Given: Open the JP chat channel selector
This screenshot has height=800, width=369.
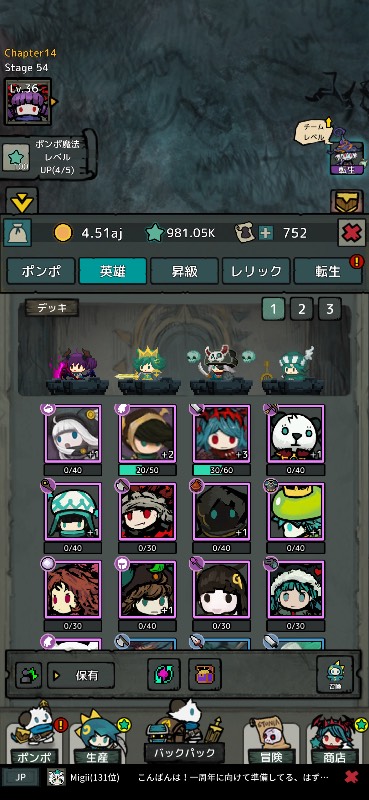Looking at the screenshot, I should (21, 778).
